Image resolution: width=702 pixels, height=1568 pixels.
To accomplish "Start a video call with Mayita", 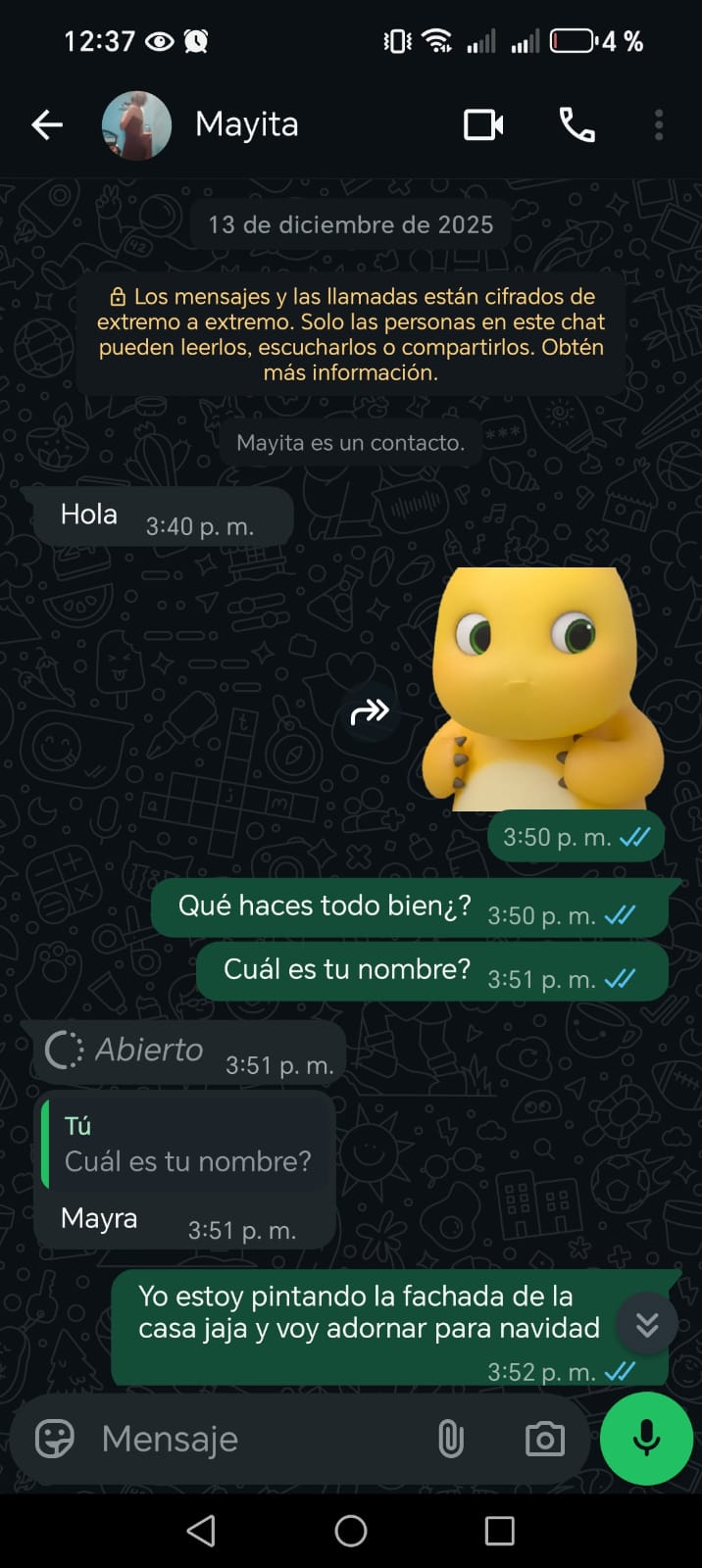I will point(483,125).
